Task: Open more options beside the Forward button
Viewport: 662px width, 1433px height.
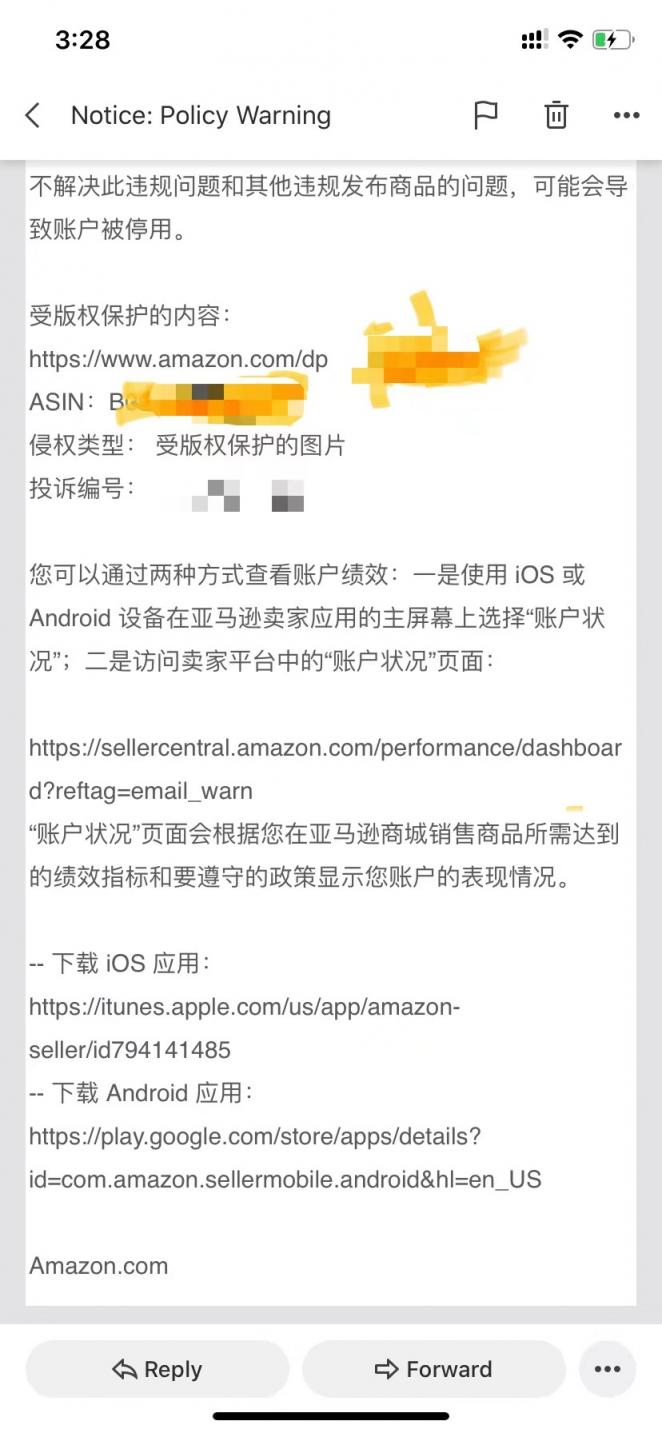Action: pyautogui.click(x=607, y=1369)
